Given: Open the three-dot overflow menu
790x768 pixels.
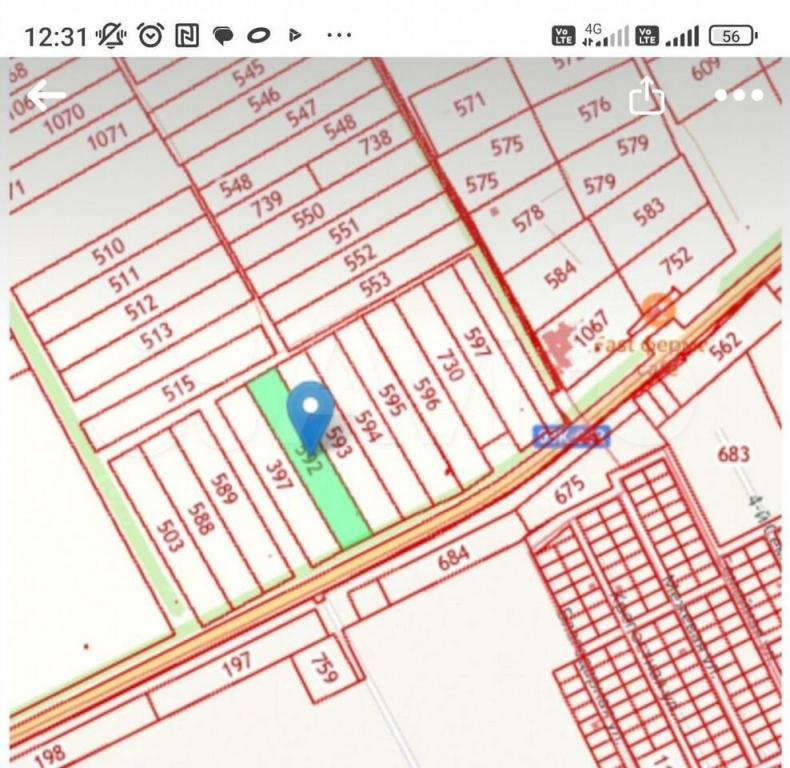Looking at the screenshot, I should click(x=739, y=96).
